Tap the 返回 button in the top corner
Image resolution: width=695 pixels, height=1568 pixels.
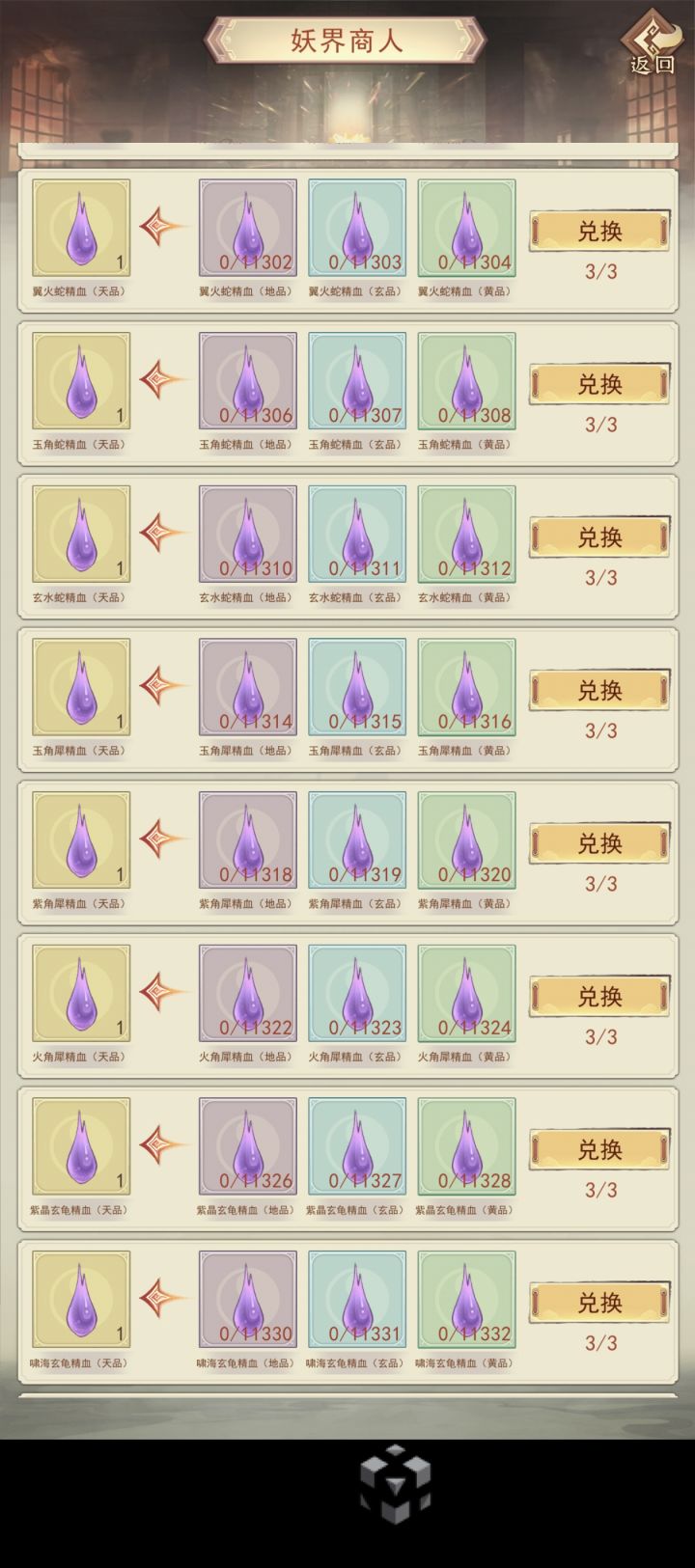[642, 43]
